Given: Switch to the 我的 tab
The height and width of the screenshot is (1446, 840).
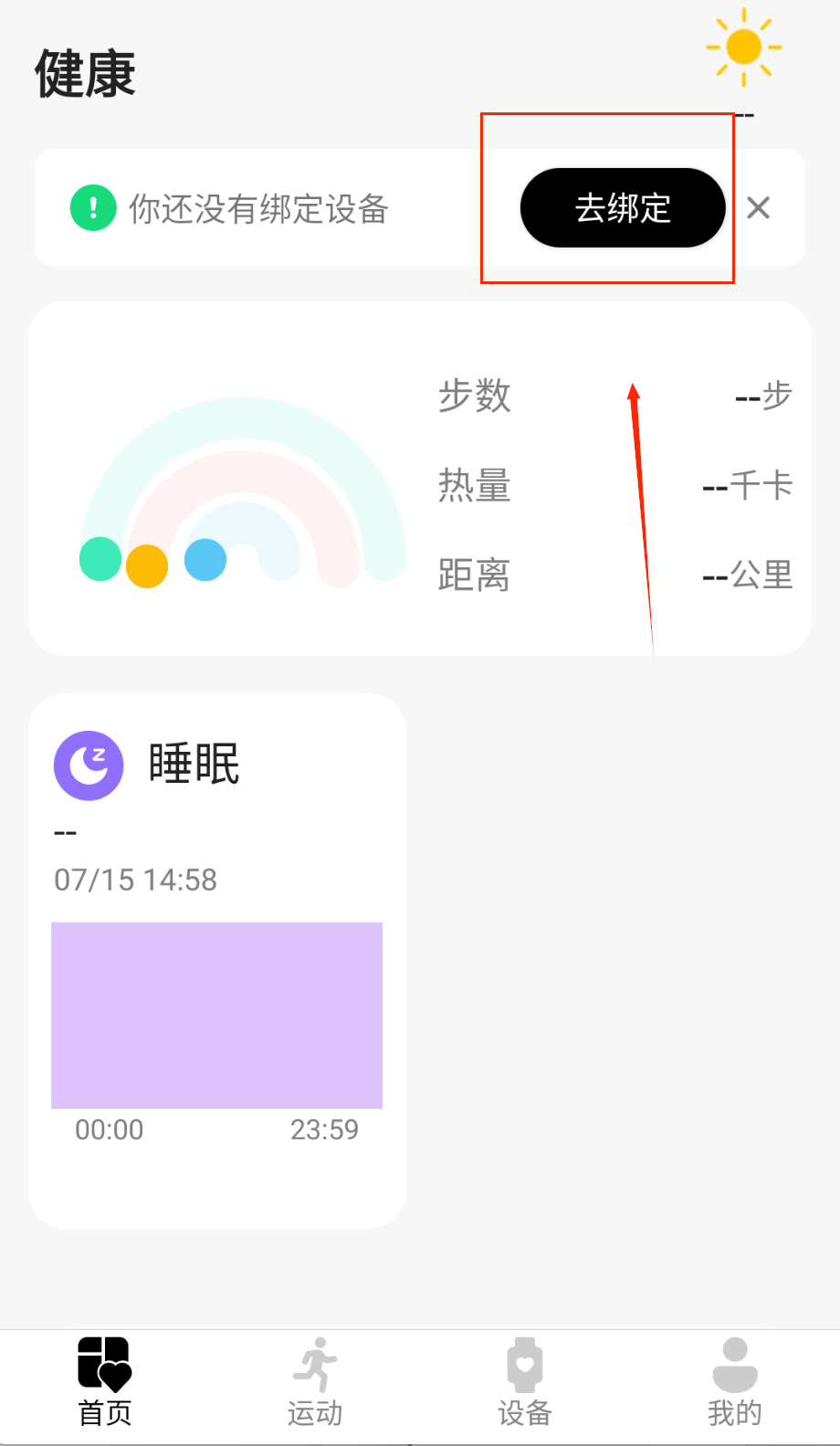Looking at the screenshot, I should point(734,1382).
